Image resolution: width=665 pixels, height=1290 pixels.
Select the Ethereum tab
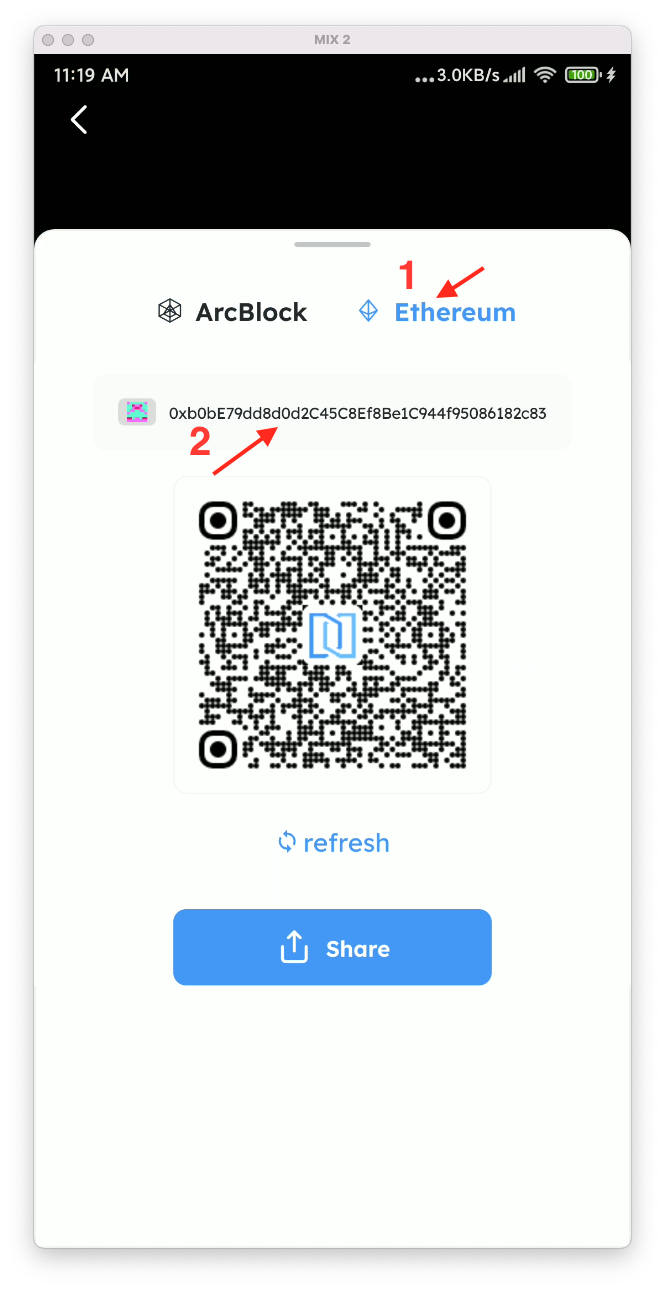coord(437,312)
